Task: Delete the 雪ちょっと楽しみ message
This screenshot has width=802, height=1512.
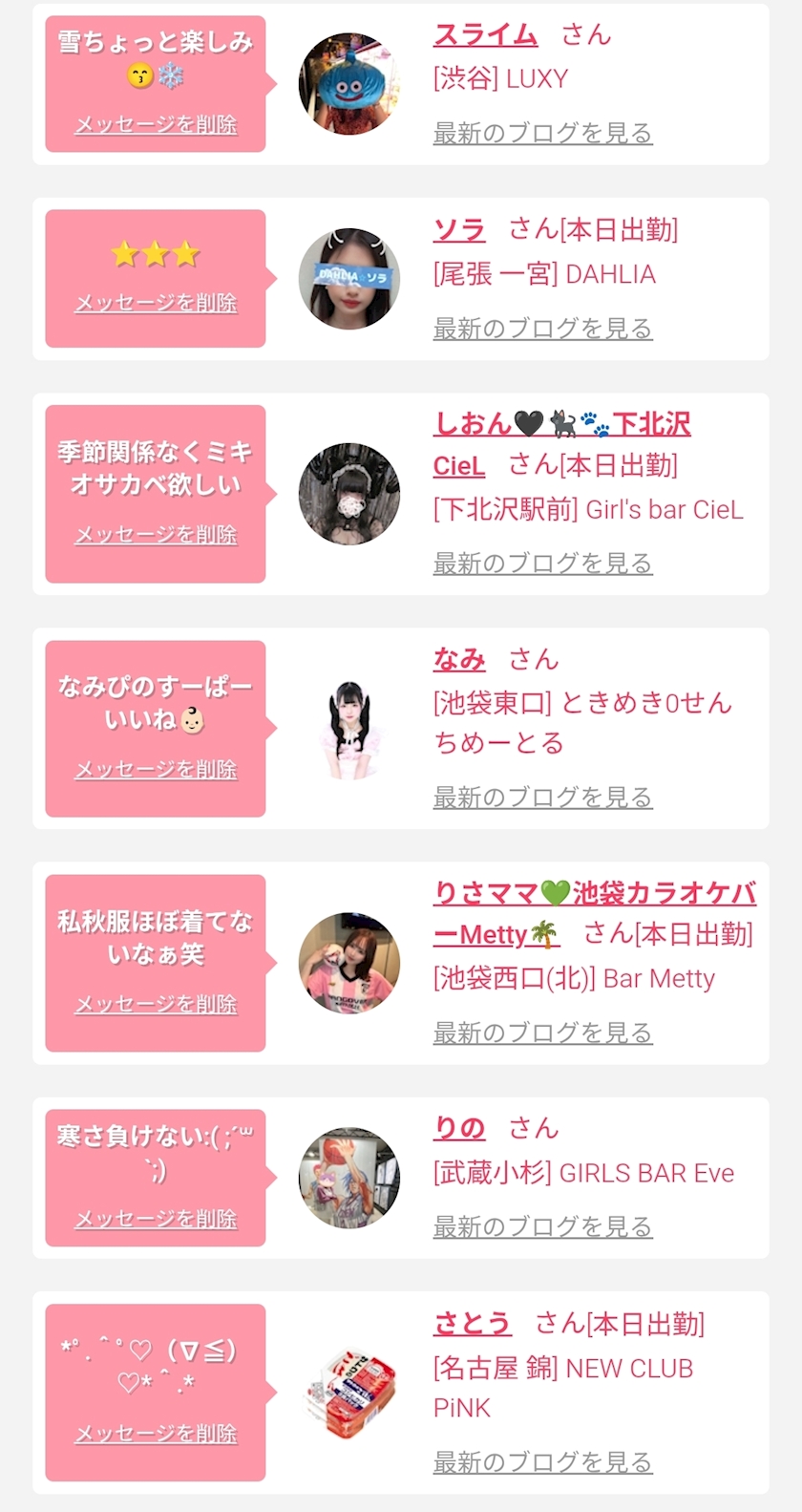Action: [156, 124]
